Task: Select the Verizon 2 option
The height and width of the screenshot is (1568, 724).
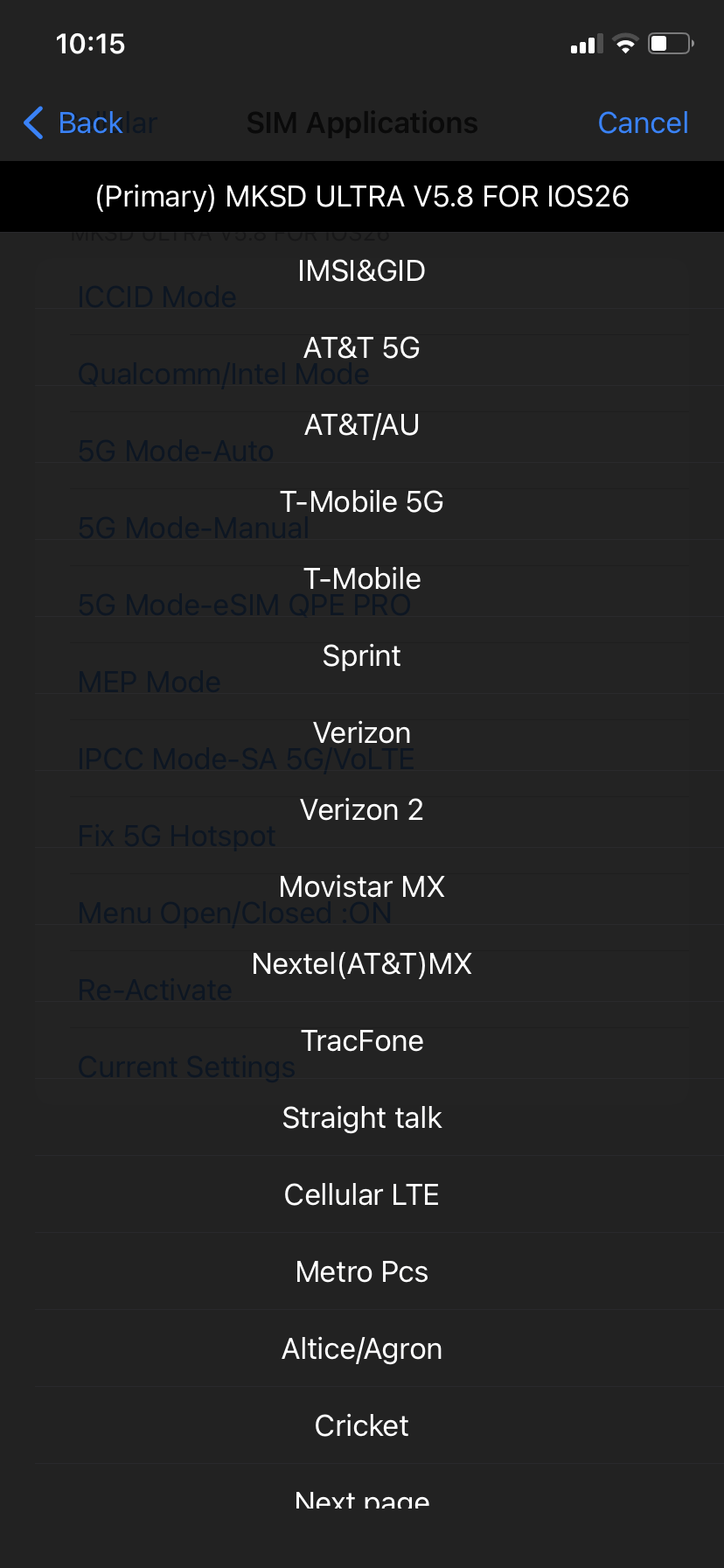Action: point(361,809)
